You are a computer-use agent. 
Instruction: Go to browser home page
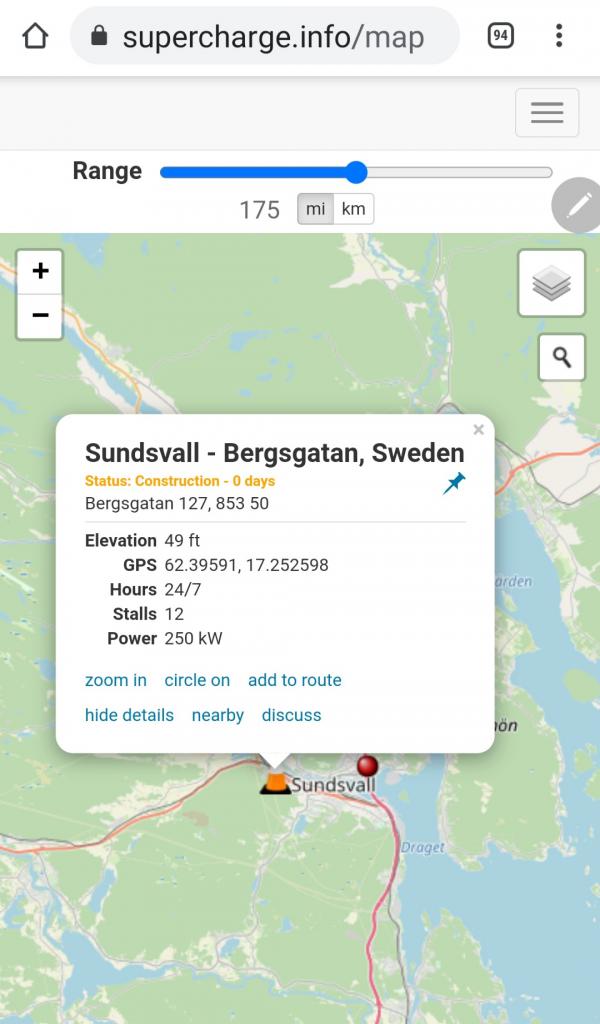pyautogui.click(x=35, y=37)
